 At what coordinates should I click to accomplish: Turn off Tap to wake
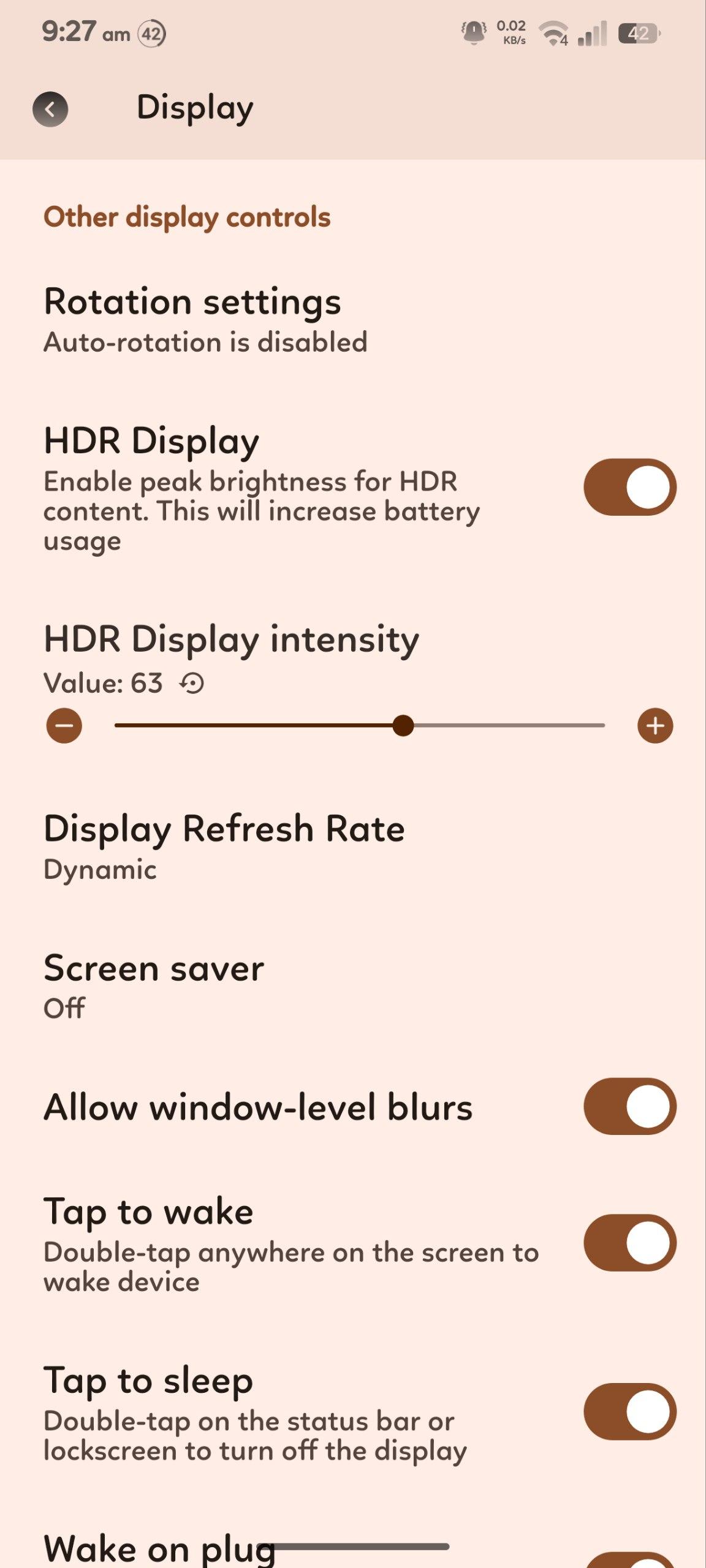(629, 1243)
